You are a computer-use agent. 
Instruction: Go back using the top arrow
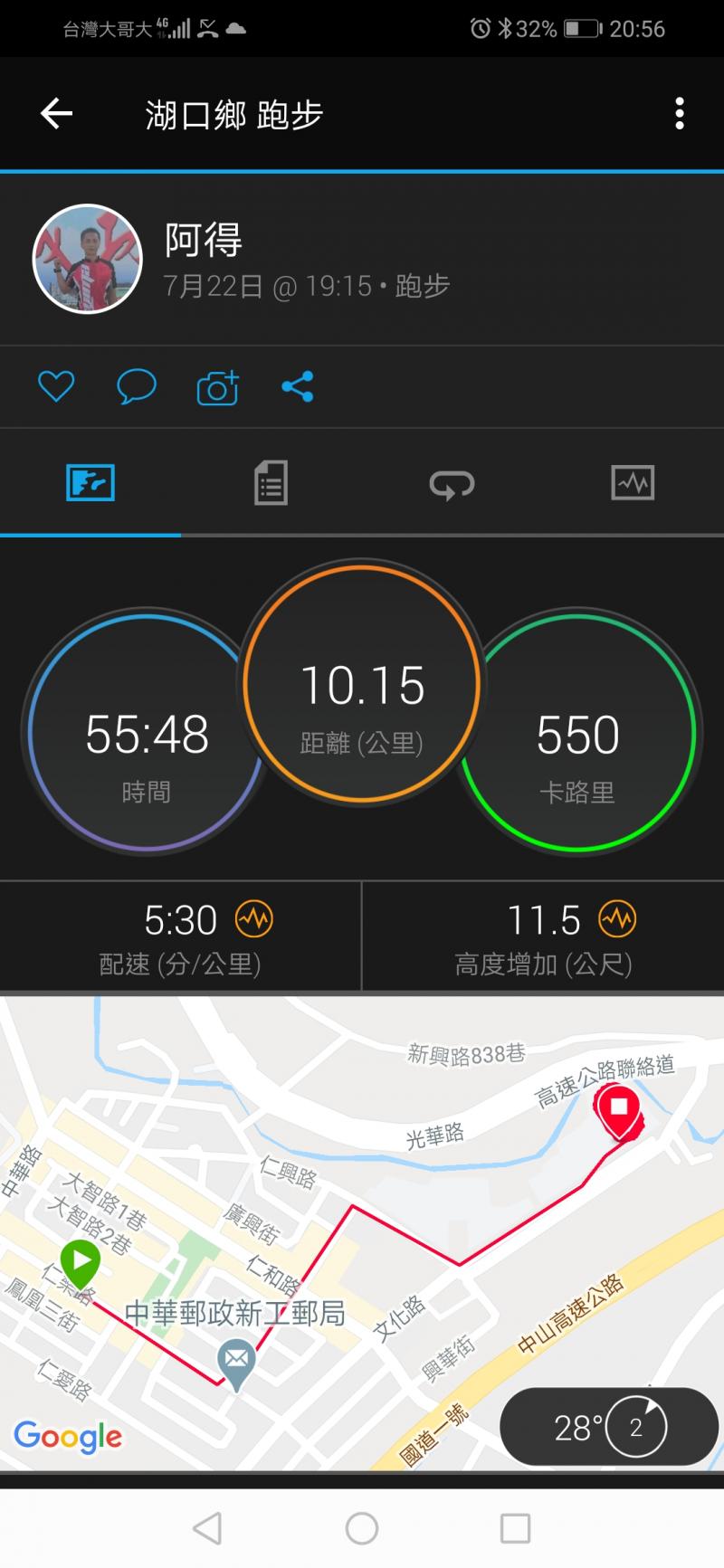56,114
